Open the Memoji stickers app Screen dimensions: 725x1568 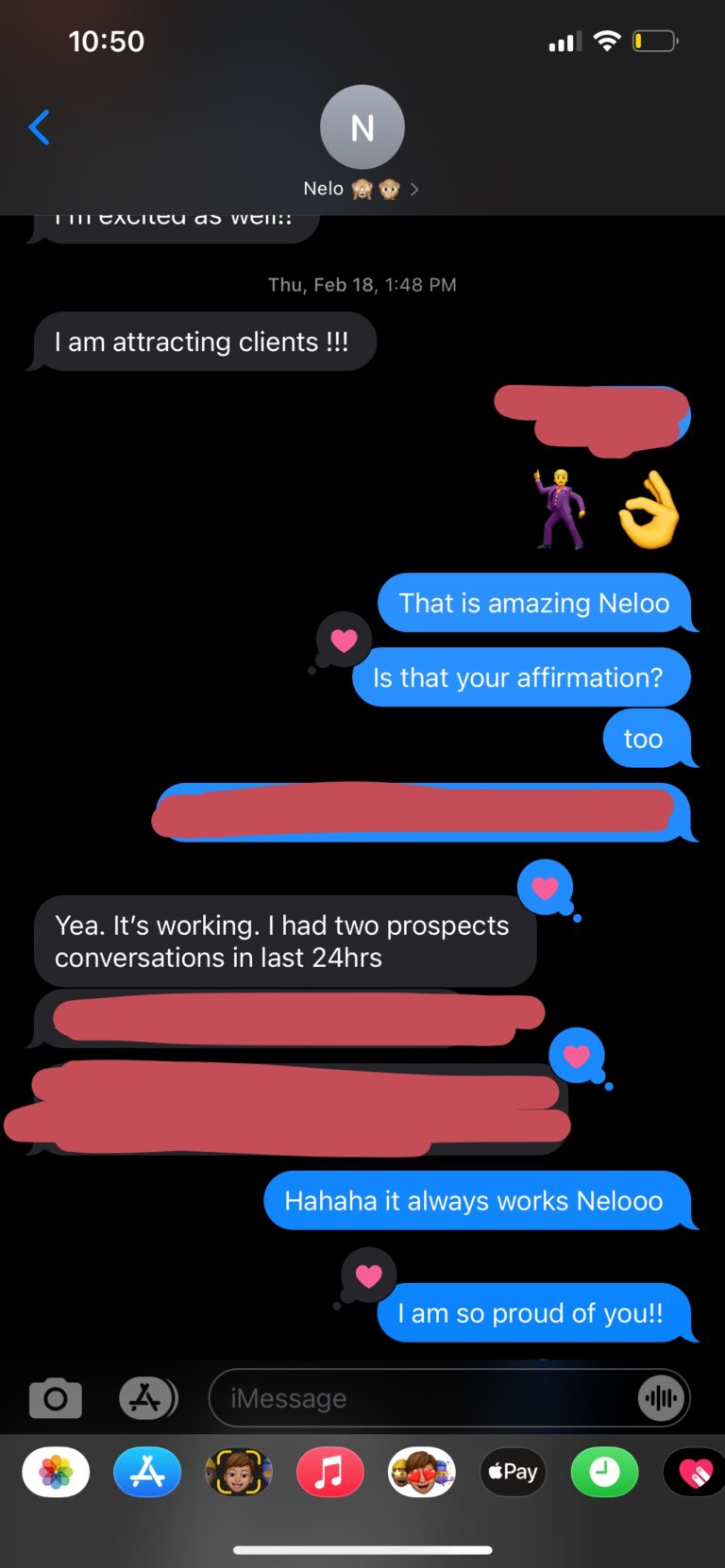click(421, 1472)
